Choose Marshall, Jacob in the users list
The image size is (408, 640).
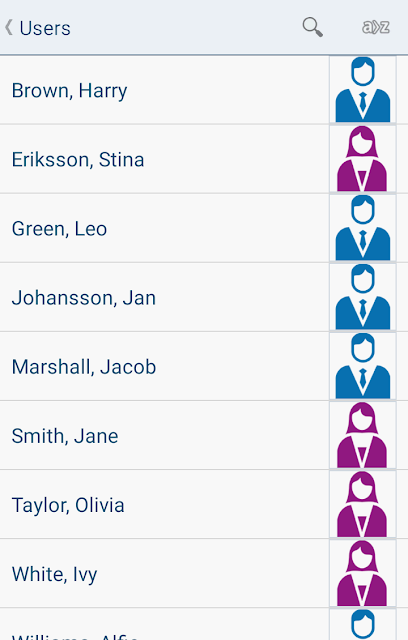[x=204, y=367]
